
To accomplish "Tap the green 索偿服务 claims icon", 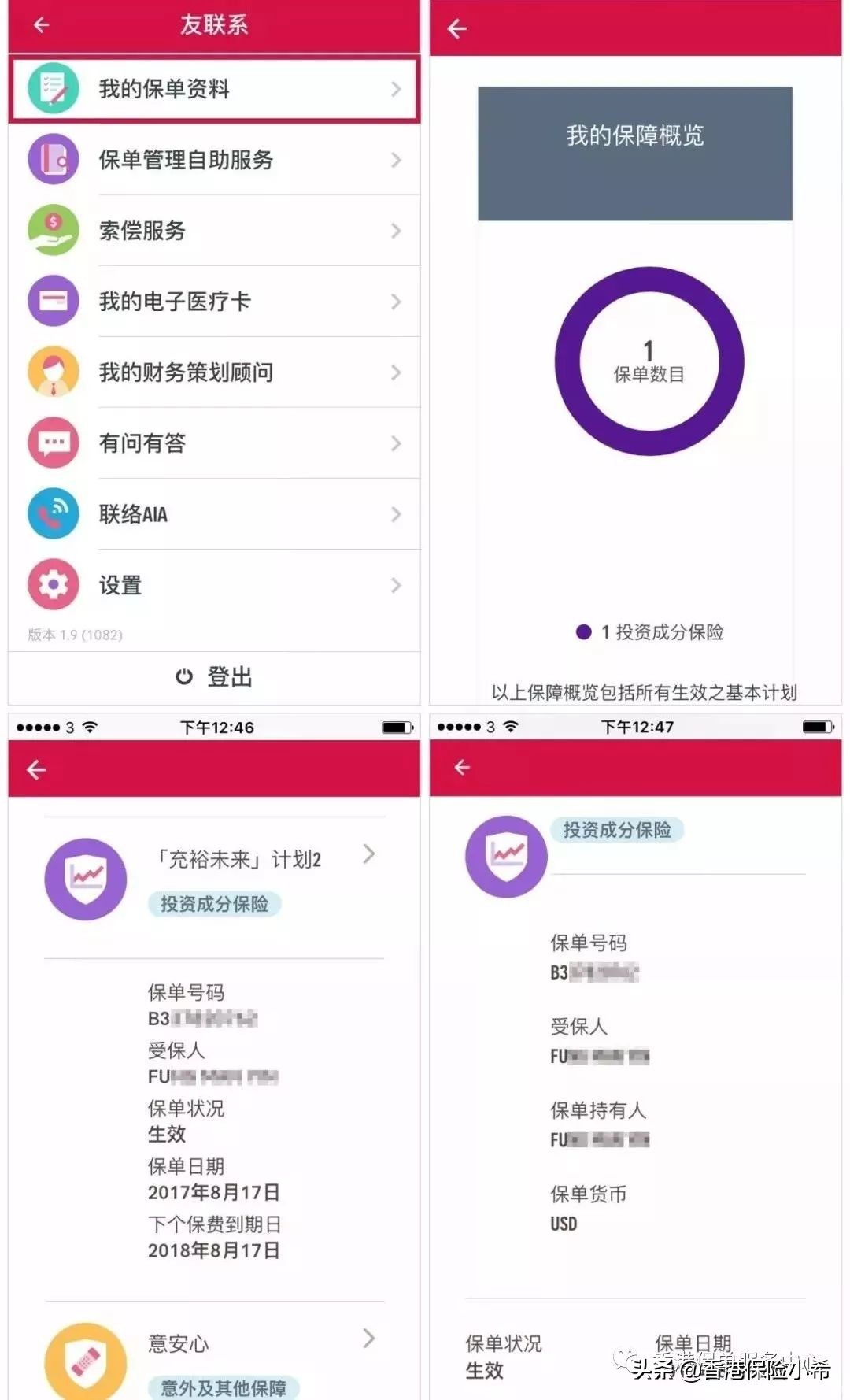I will tap(53, 230).
